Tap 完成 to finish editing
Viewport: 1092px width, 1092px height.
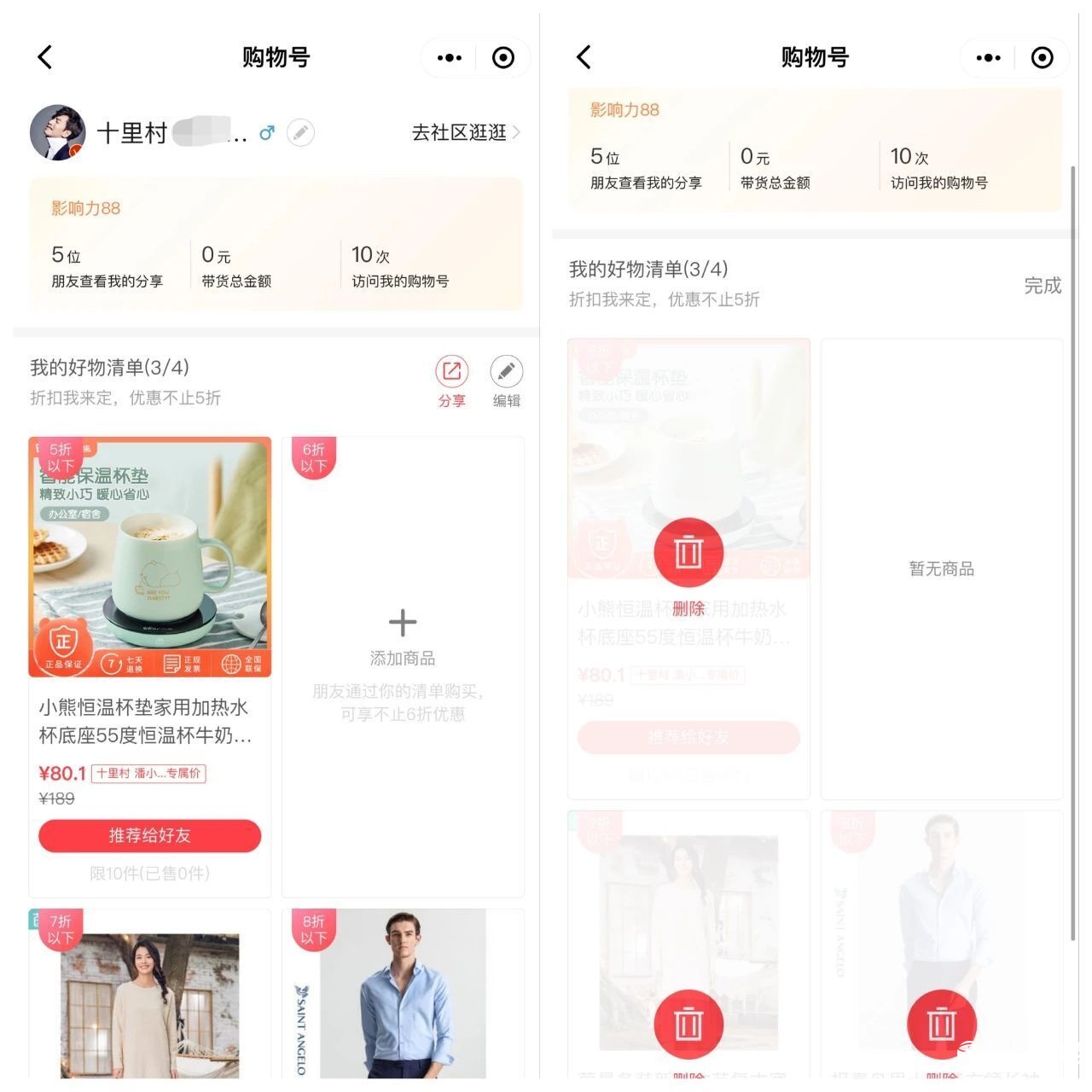(x=1042, y=286)
